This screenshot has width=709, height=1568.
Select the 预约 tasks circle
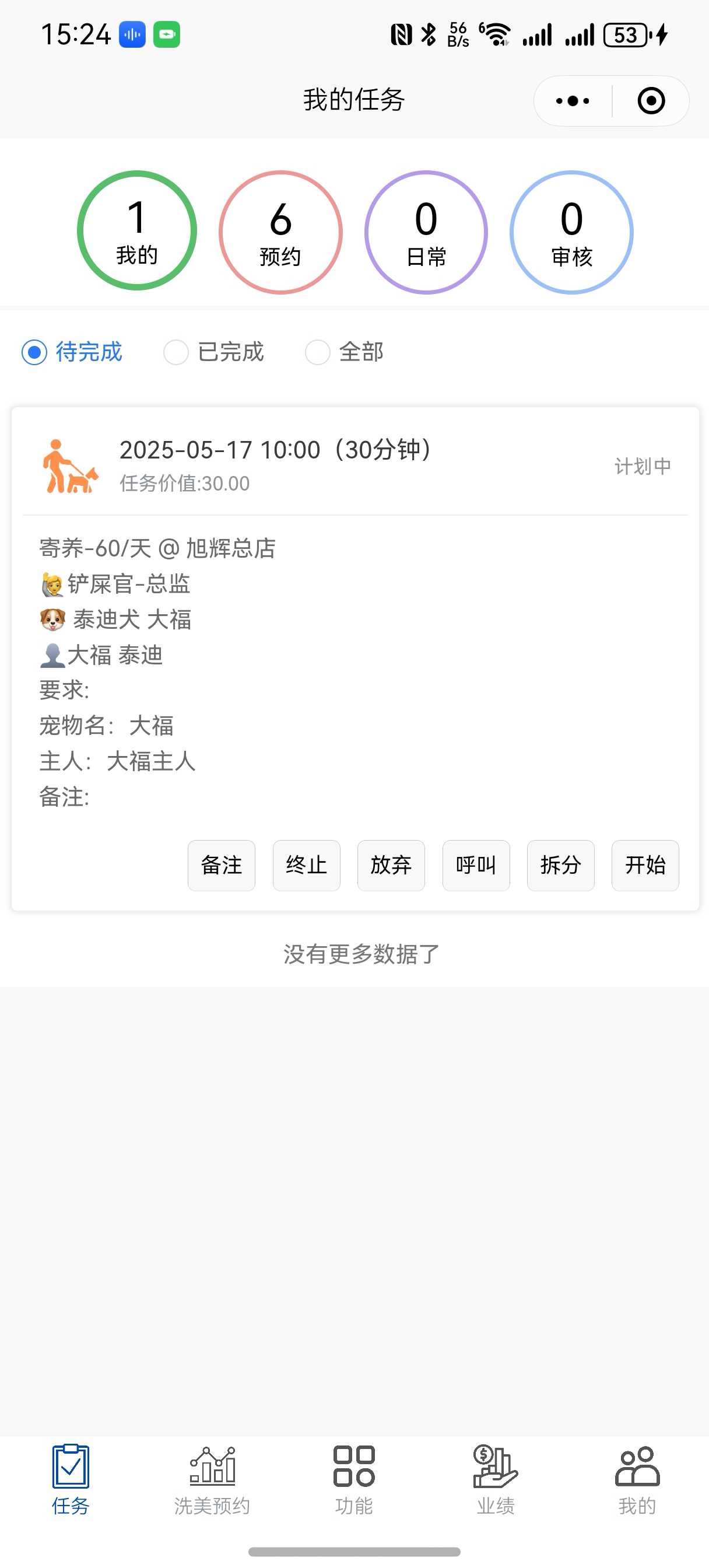280,232
